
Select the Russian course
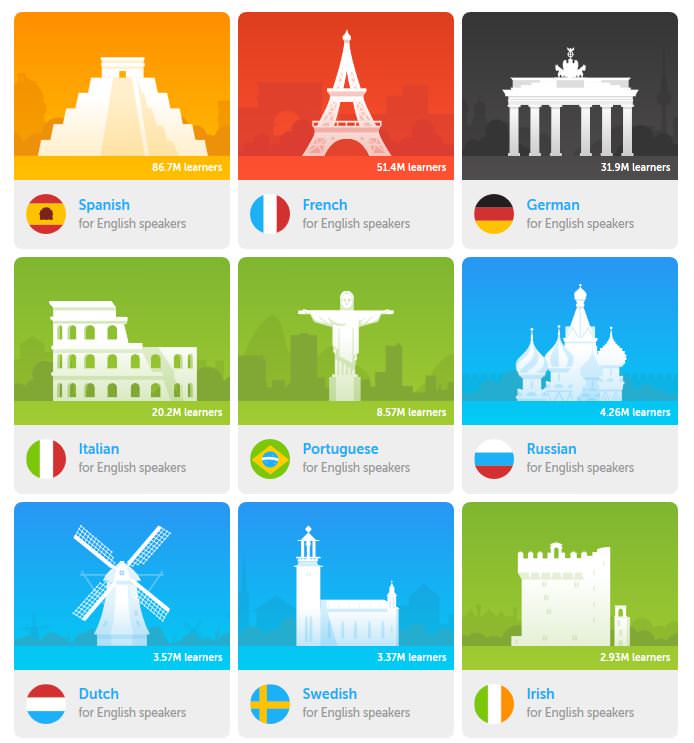pos(569,375)
